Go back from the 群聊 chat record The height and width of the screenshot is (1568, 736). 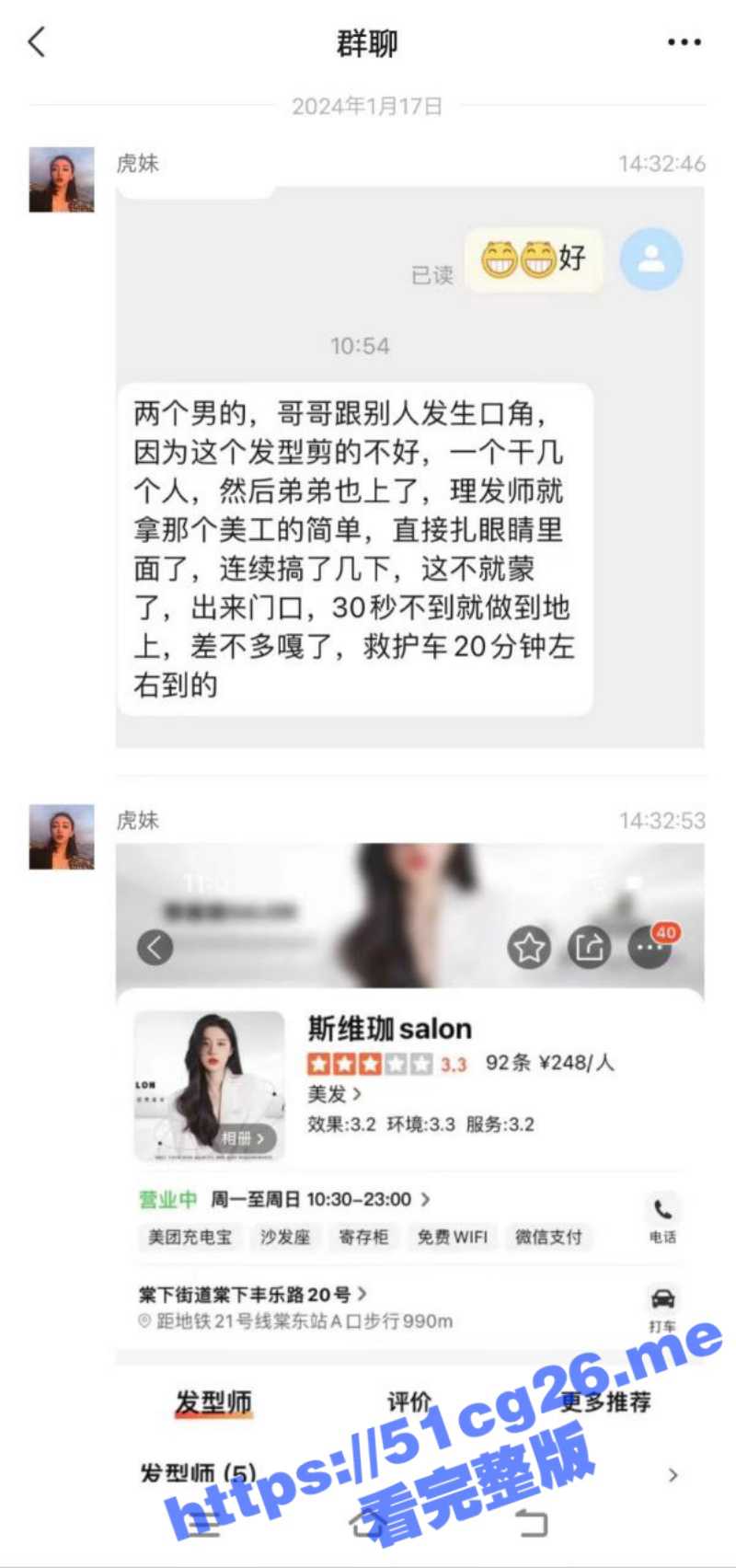37,42
